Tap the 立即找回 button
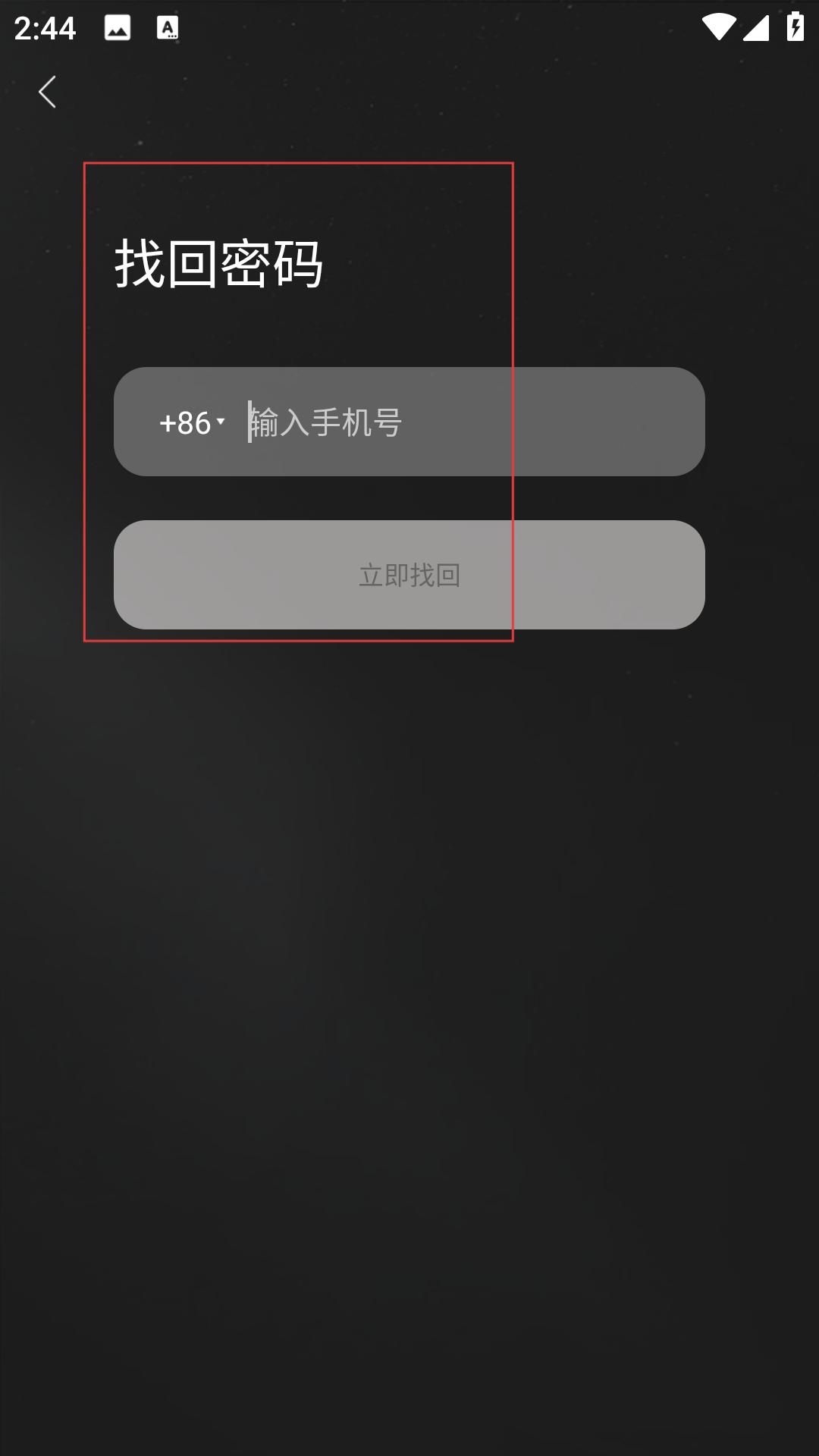The height and width of the screenshot is (1456, 819). pos(409,575)
